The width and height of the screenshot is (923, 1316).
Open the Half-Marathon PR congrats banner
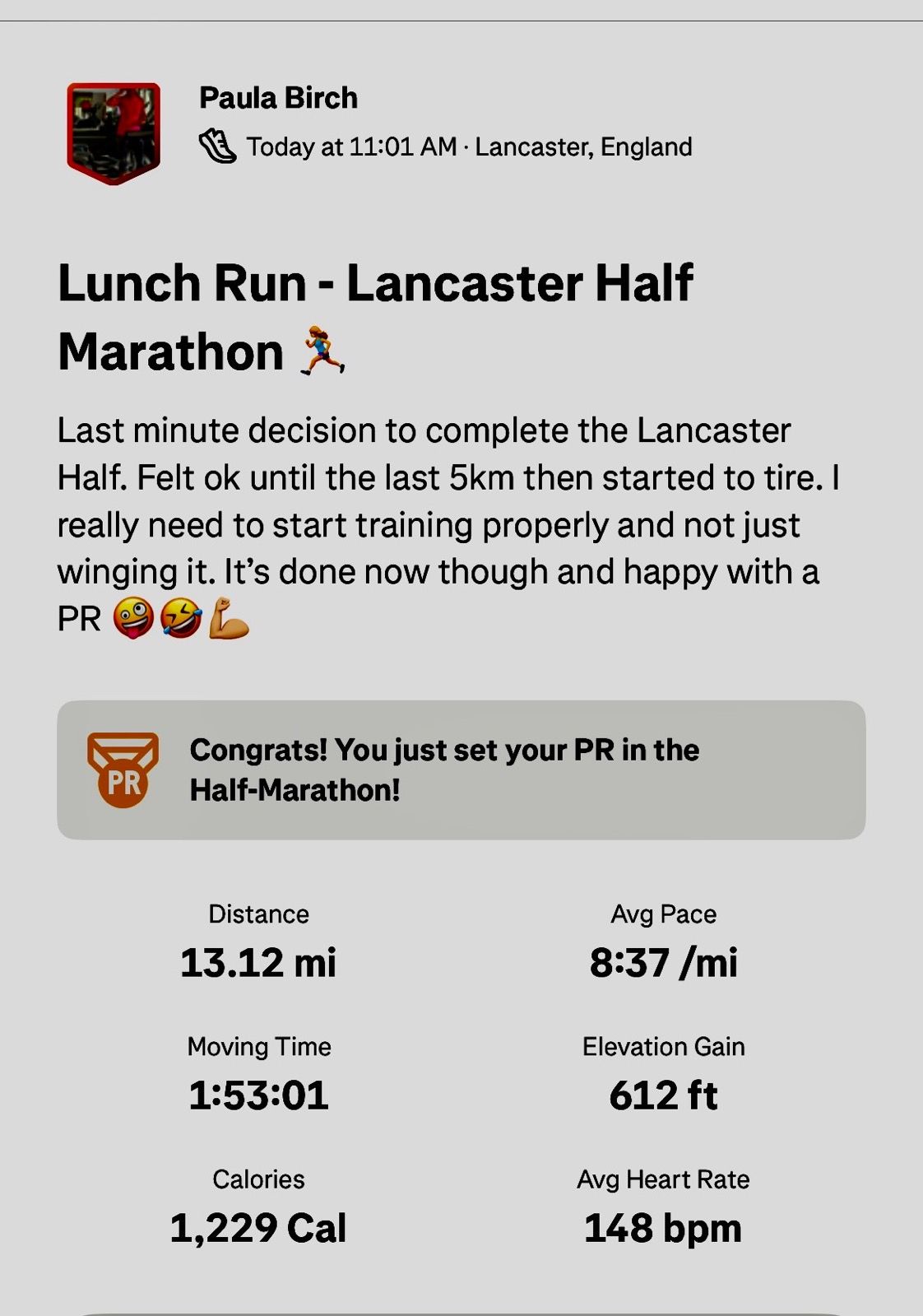click(461, 770)
